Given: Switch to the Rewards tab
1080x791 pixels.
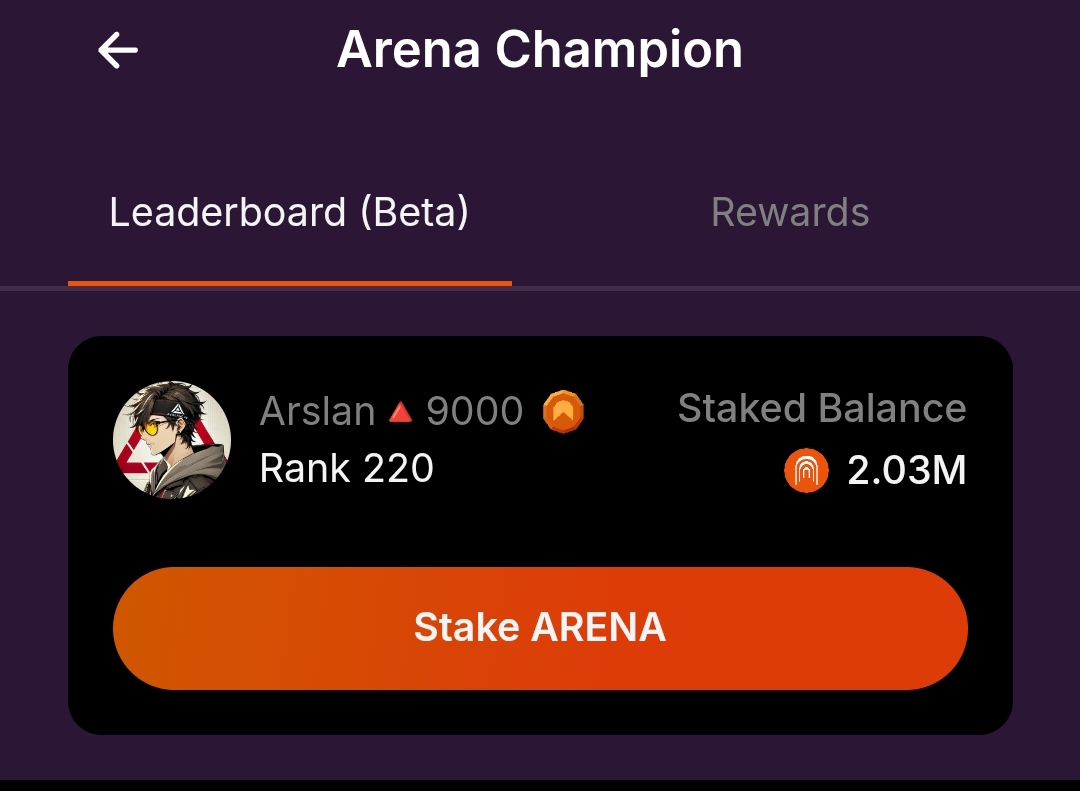Looking at the screenshot, I should pyautogui.click(x=789, y=212).
